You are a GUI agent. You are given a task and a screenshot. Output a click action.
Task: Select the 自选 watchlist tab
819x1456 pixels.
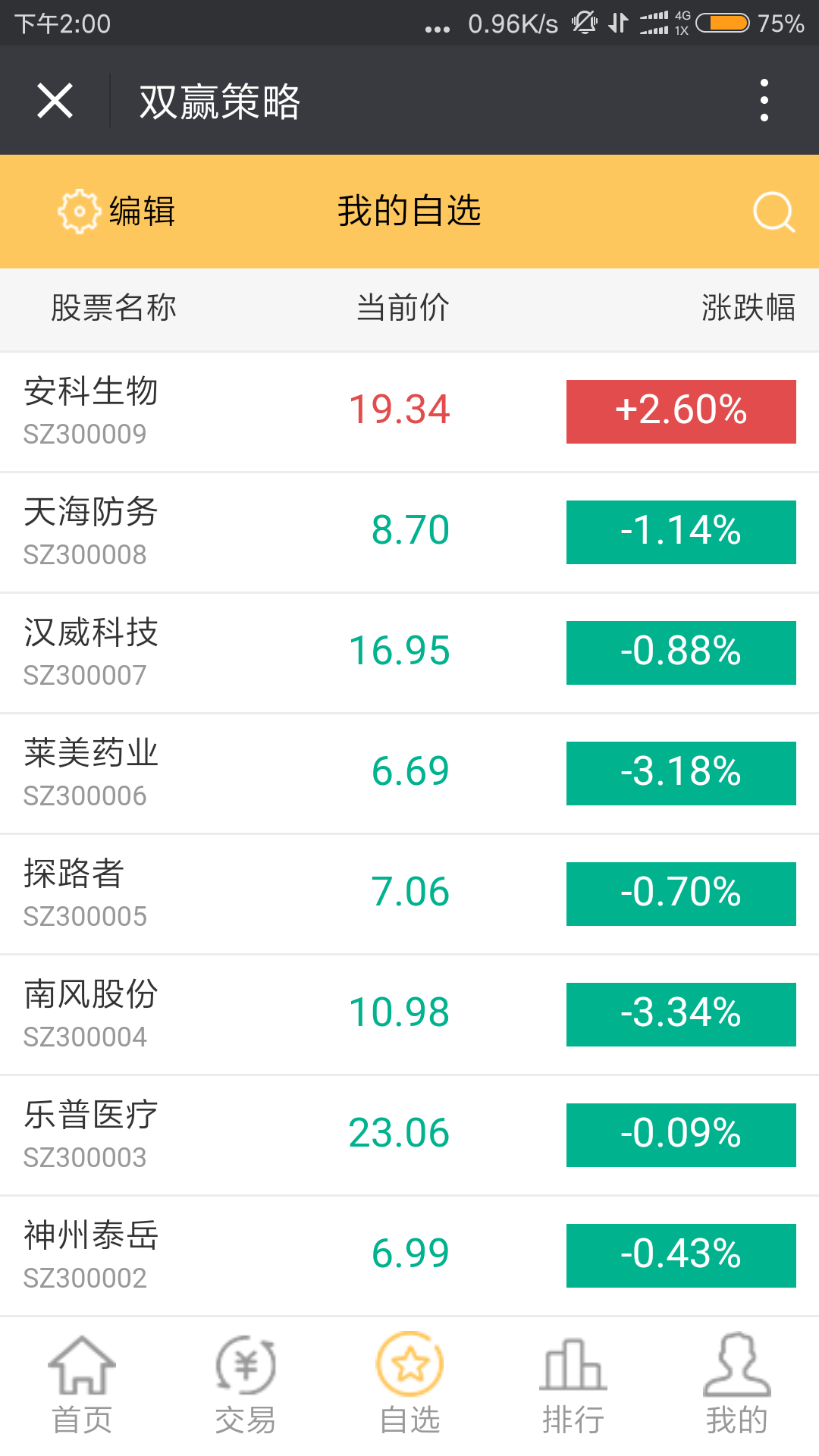click(409, 1385)
